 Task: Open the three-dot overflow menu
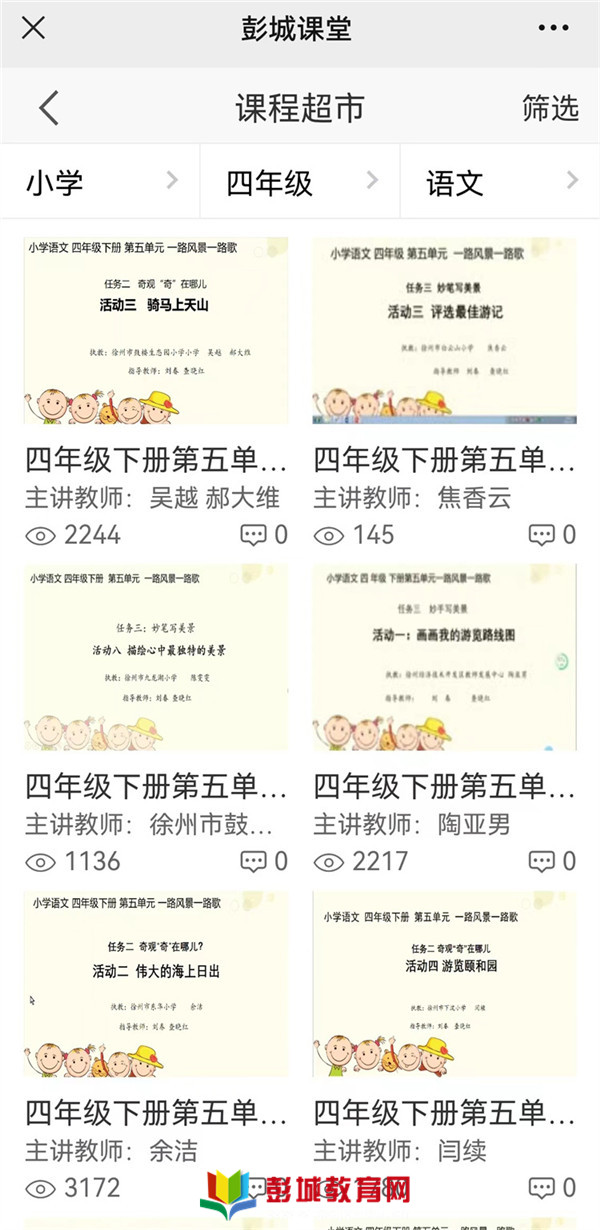553,28
